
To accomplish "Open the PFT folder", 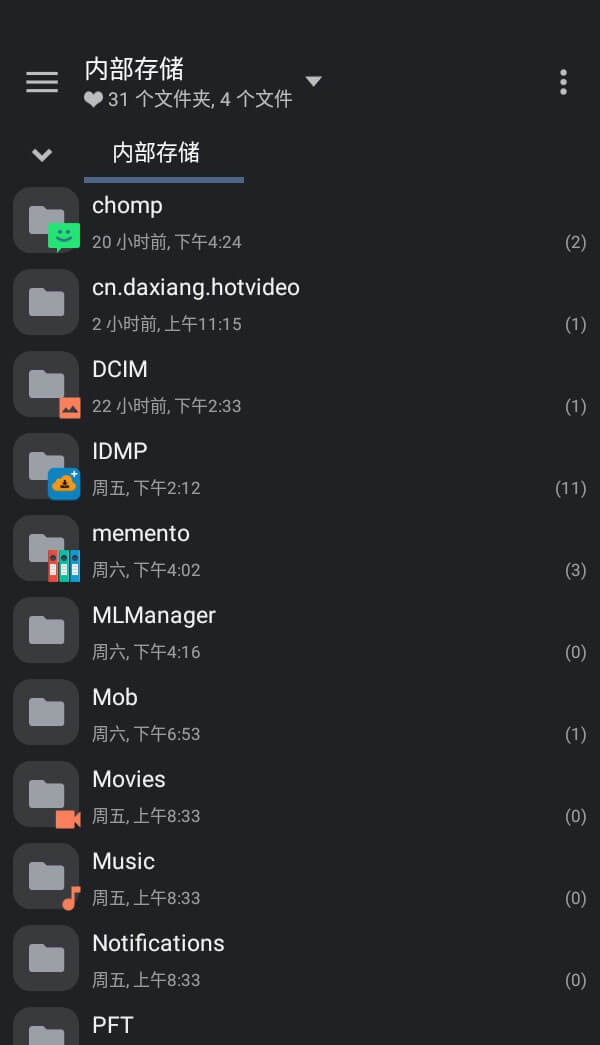I will pos(300,1028).
